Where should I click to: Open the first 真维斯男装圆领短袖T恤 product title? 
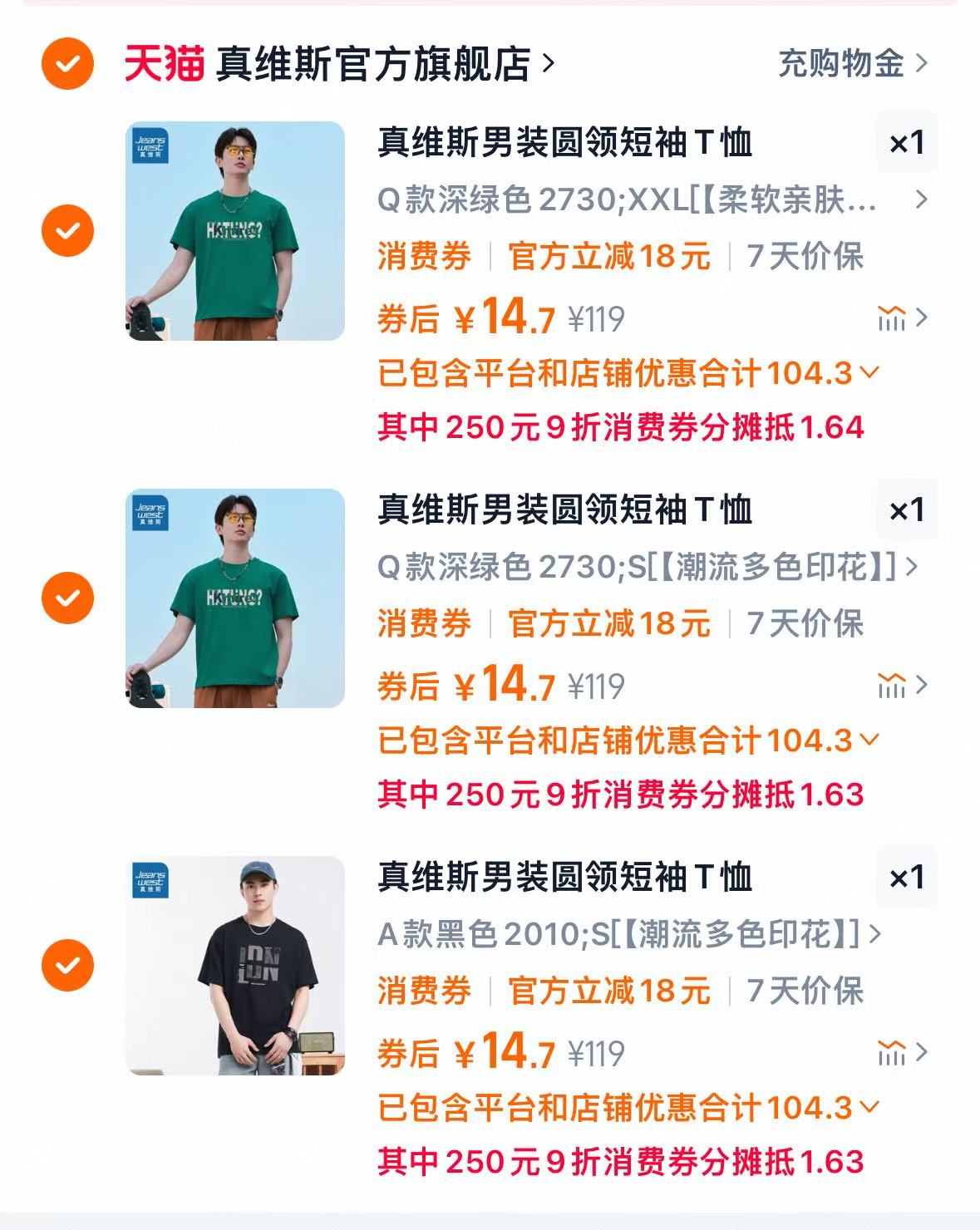(565, 141)
